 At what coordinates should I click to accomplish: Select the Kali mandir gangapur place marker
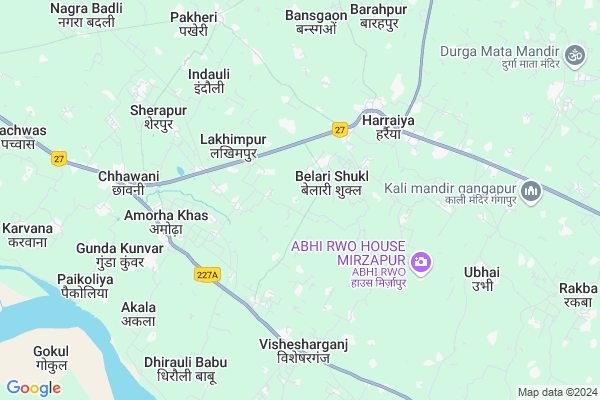532,190
